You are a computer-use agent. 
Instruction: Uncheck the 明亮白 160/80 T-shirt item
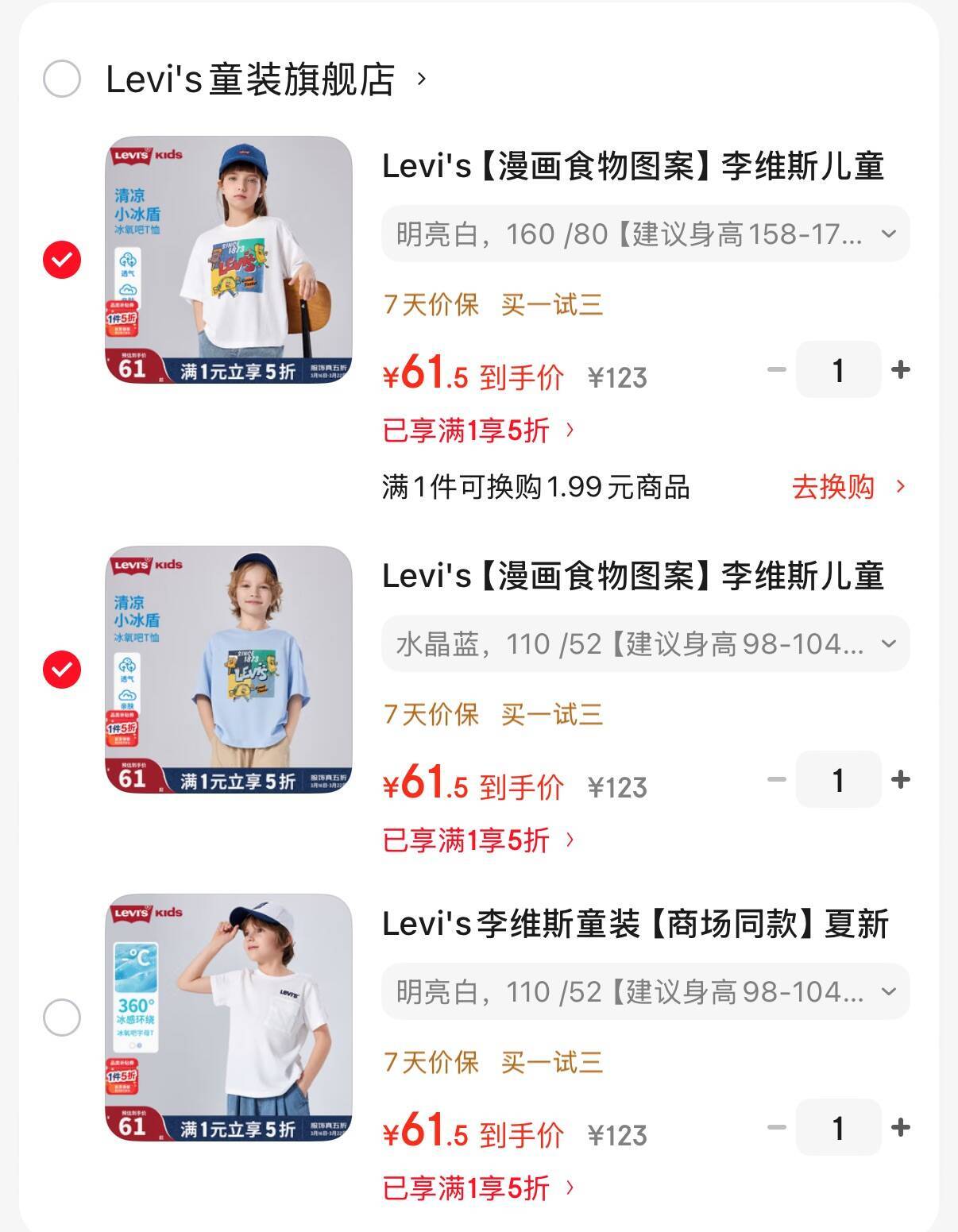[62, 260]
